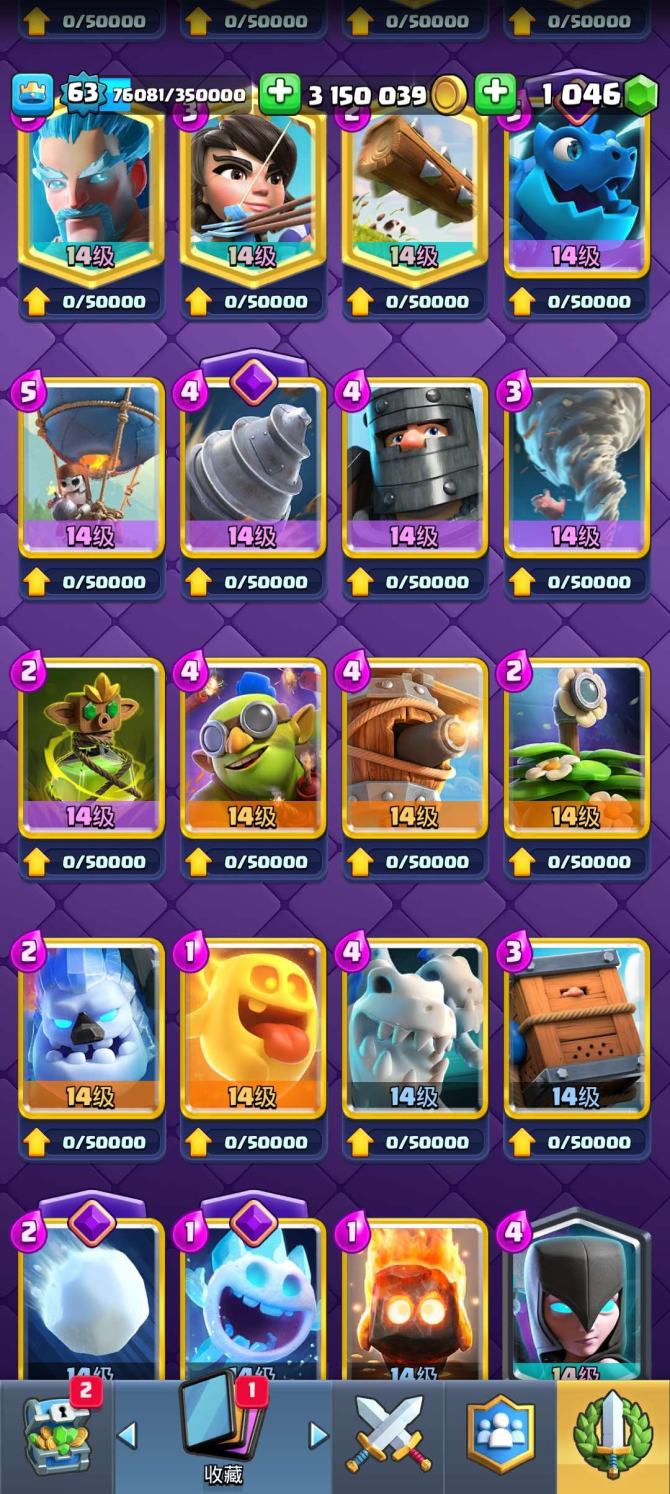Open the Princess card
This screenshot has height=1494, width=670.
click(x=253, y=190)
